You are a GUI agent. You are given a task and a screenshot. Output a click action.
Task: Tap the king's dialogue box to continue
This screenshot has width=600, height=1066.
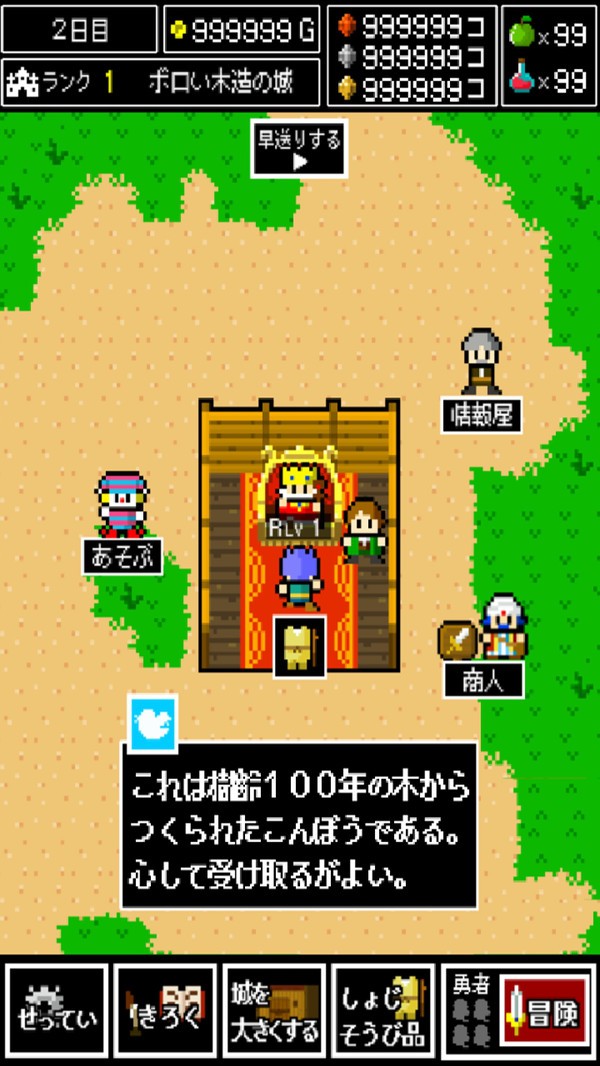click(x=299, y=825)
